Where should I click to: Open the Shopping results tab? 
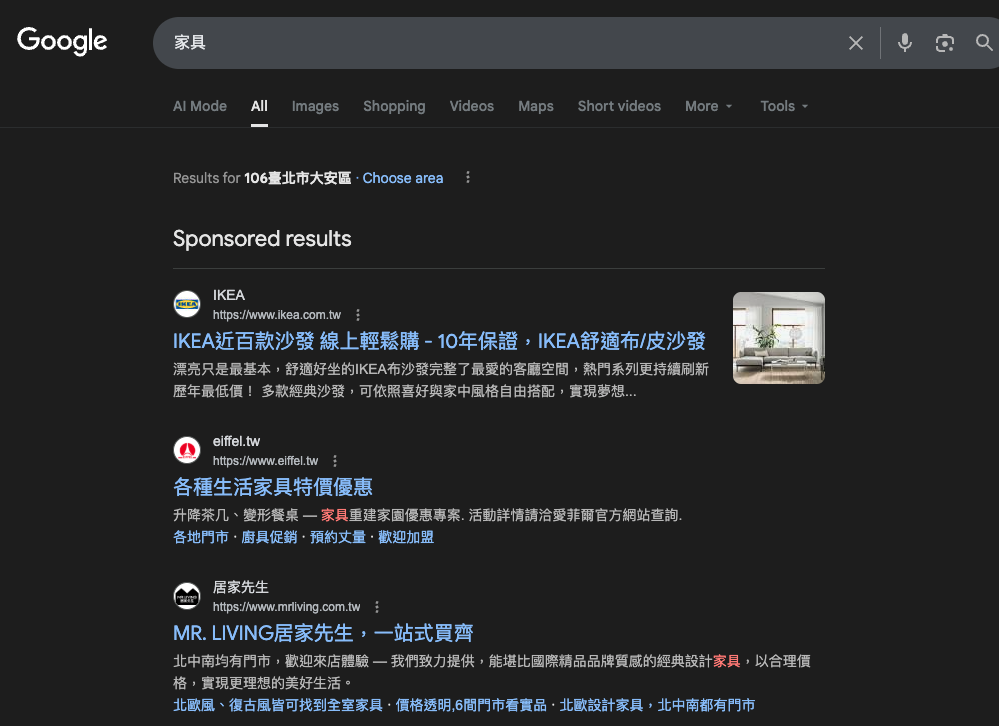point(394,106)
